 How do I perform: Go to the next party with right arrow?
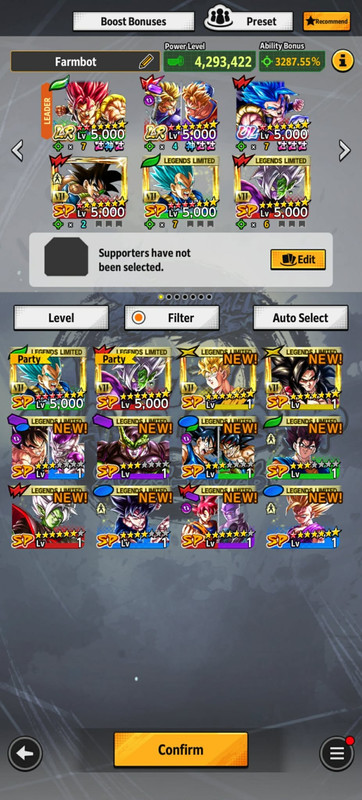(345, 151)
